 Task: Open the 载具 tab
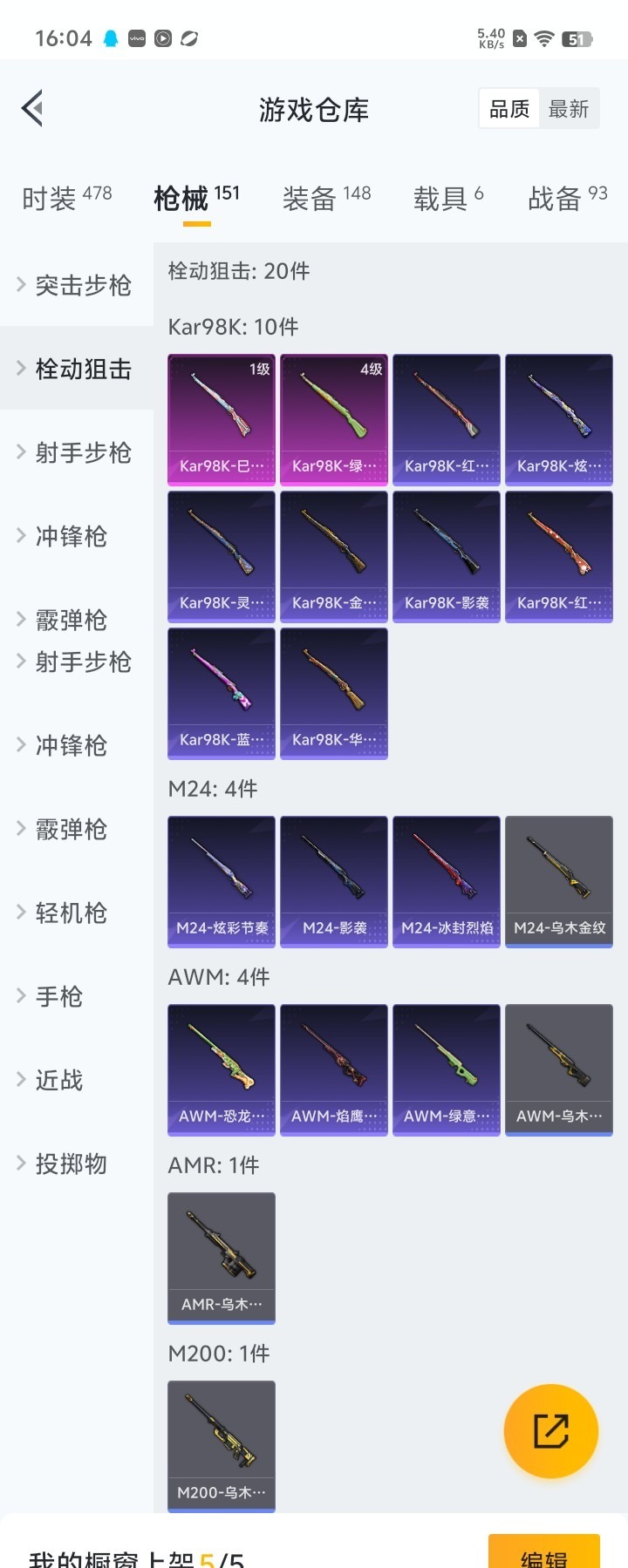point(447,198)
